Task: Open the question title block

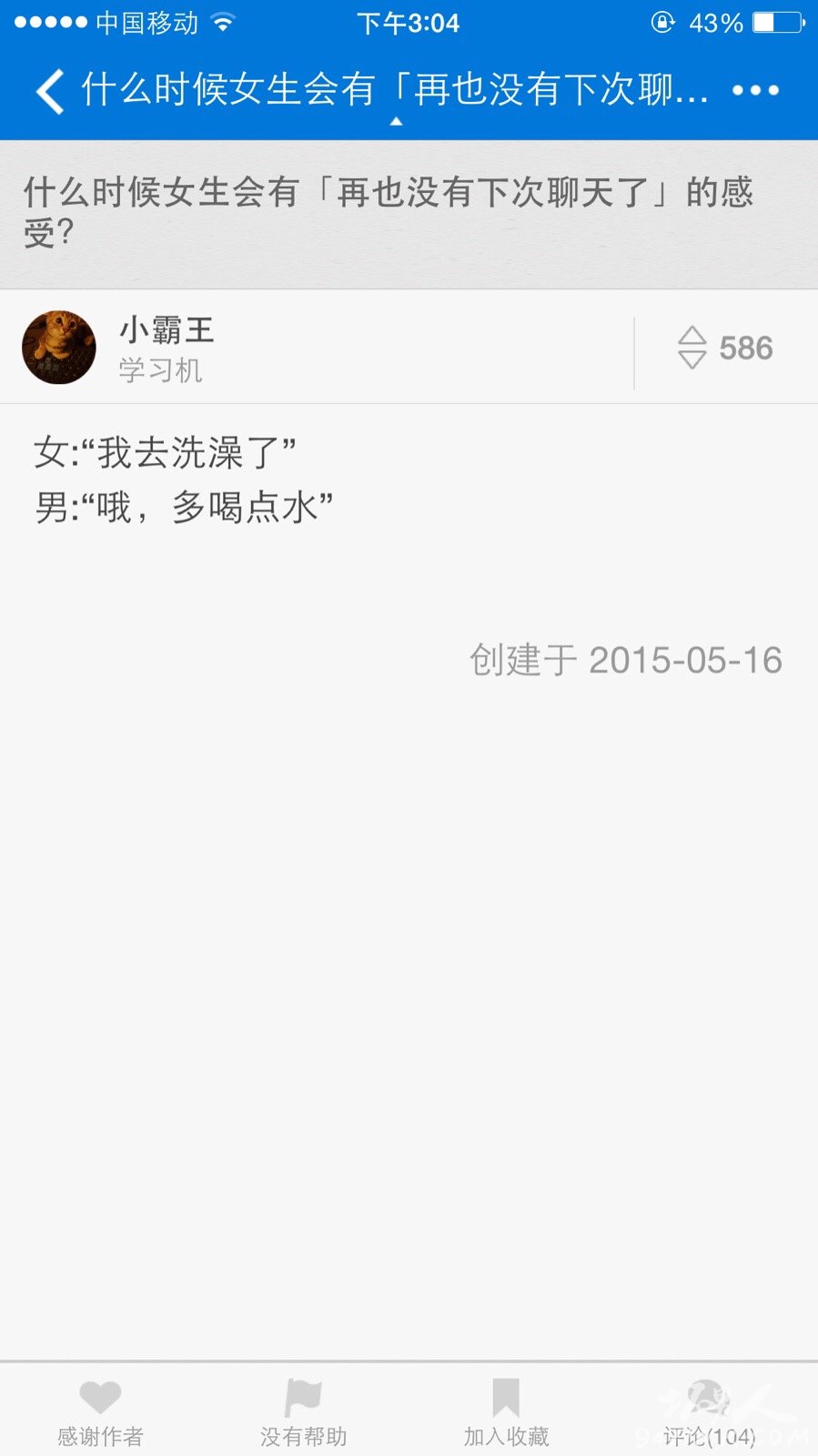Action: (389, 213)
